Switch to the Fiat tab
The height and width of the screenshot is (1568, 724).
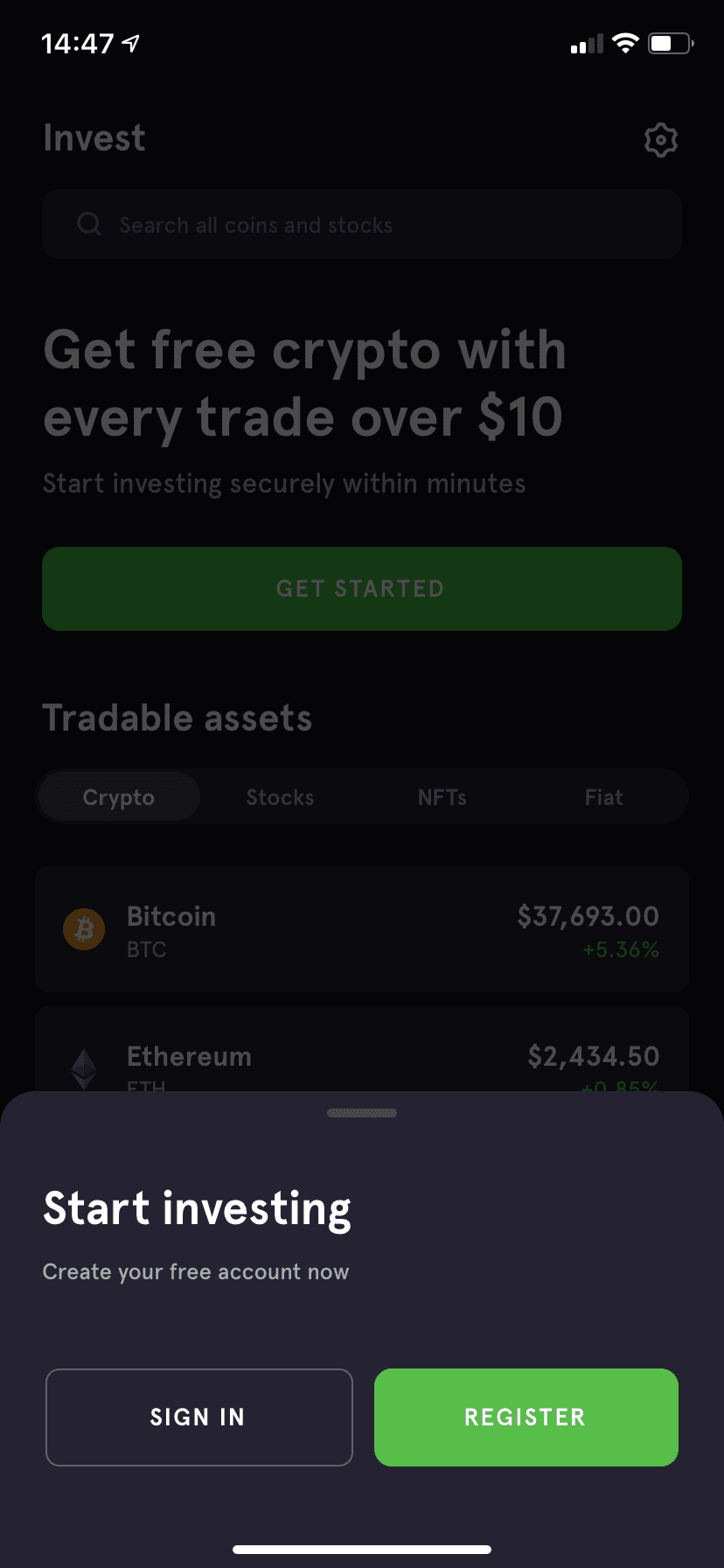[x=604, y=797]
